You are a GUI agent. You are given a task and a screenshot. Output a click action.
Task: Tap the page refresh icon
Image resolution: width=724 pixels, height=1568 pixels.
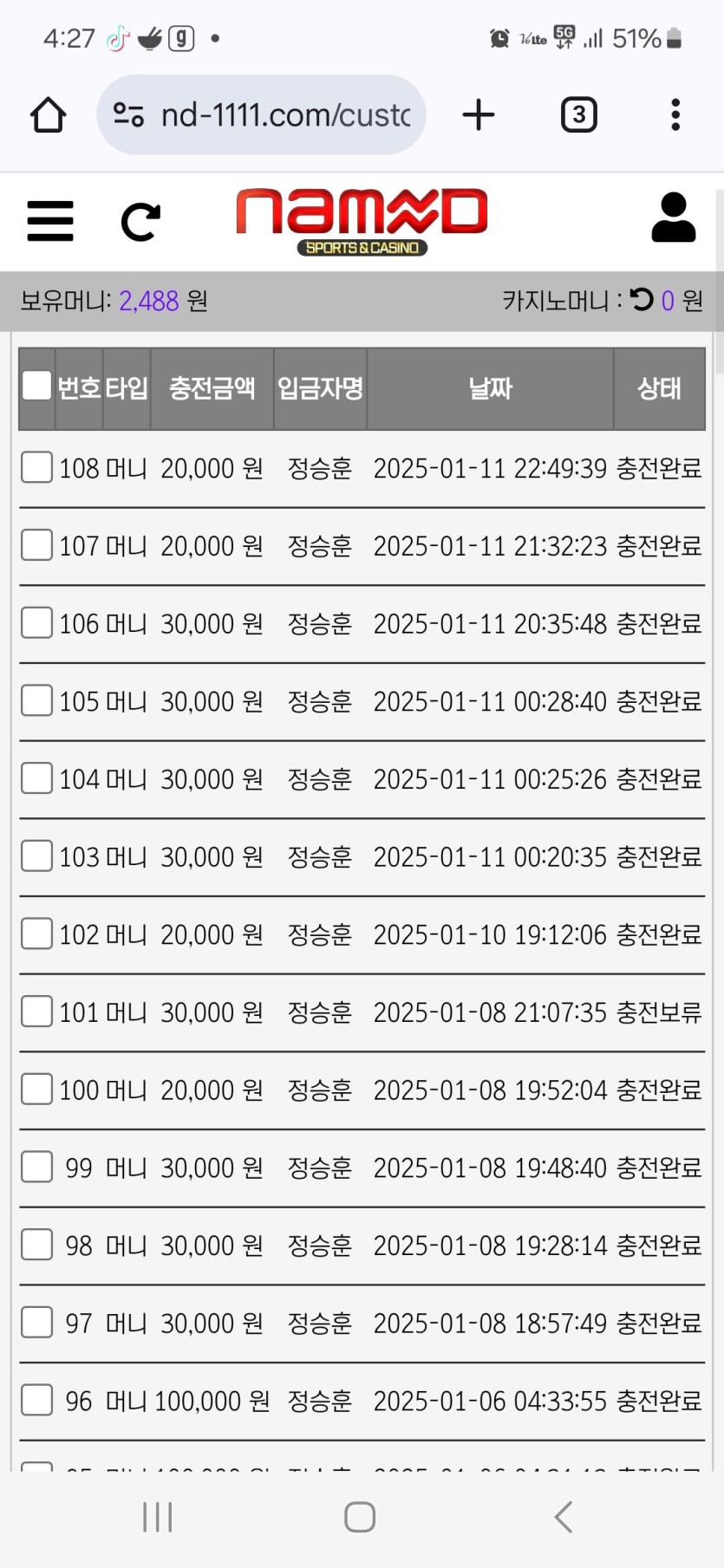[140, 222]
